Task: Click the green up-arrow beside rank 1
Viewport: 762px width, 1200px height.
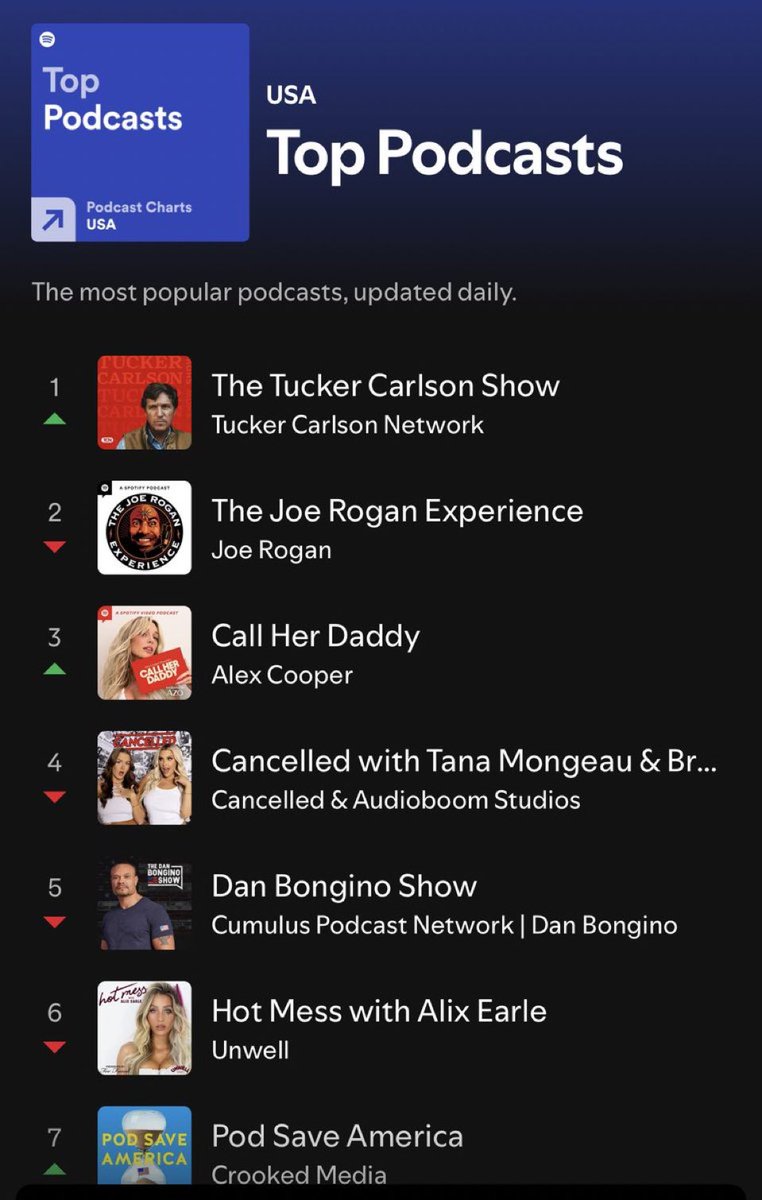Action: pyautogui.click(x=55, y=418)
